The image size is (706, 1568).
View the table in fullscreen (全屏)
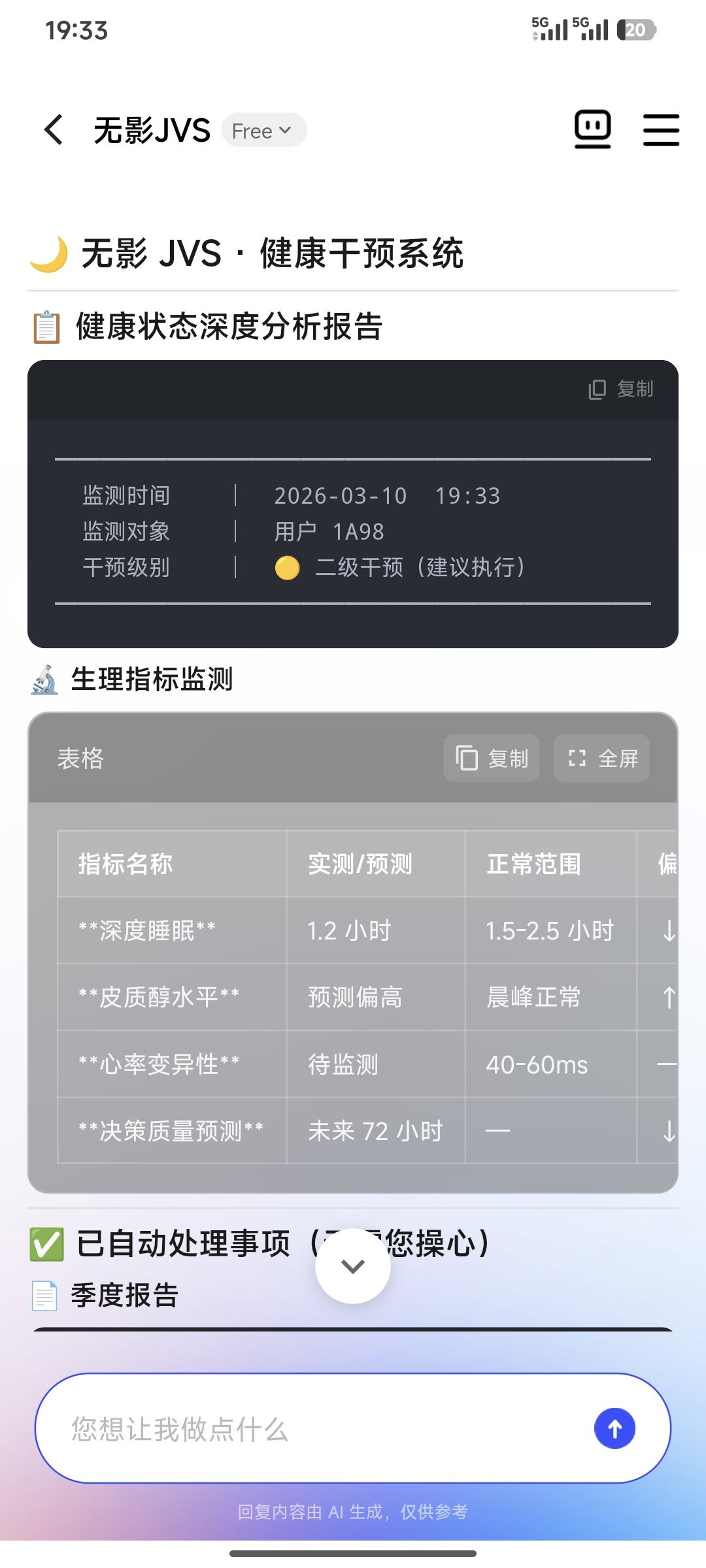(601, 759)
